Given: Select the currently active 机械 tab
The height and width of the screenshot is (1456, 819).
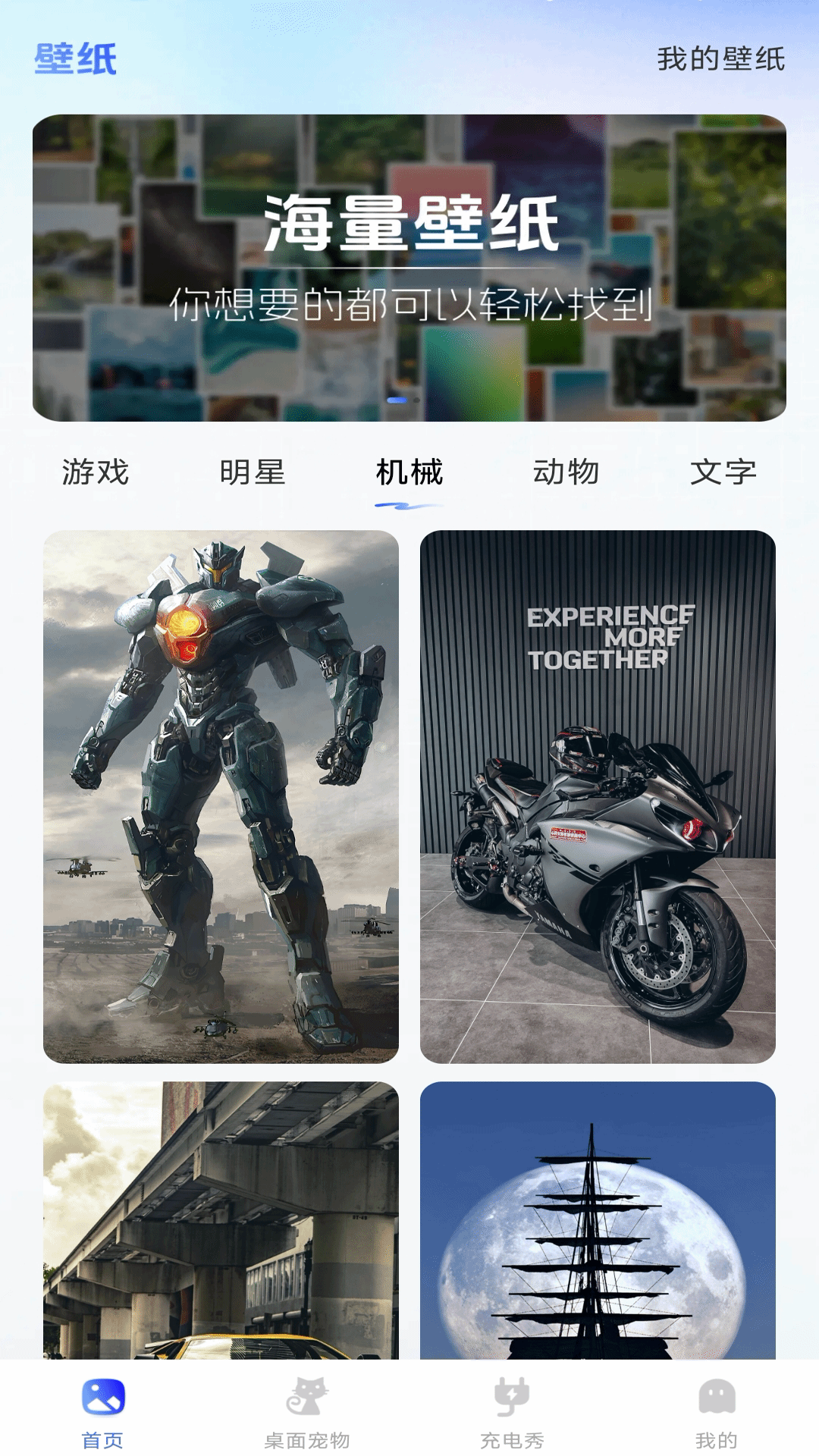Looking at the screenshot, I should [409, 472].
